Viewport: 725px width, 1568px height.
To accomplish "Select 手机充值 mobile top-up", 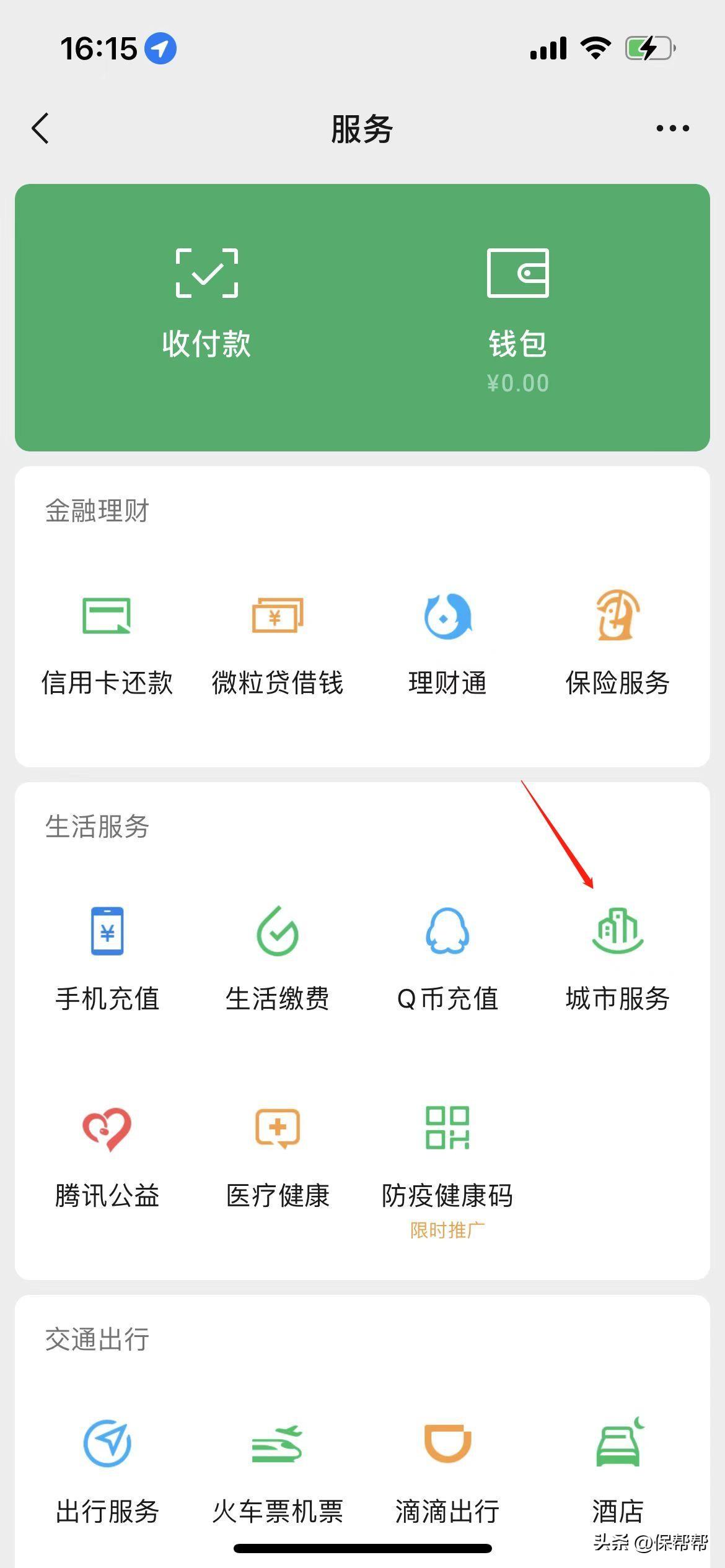I will (x=107, y=959).
